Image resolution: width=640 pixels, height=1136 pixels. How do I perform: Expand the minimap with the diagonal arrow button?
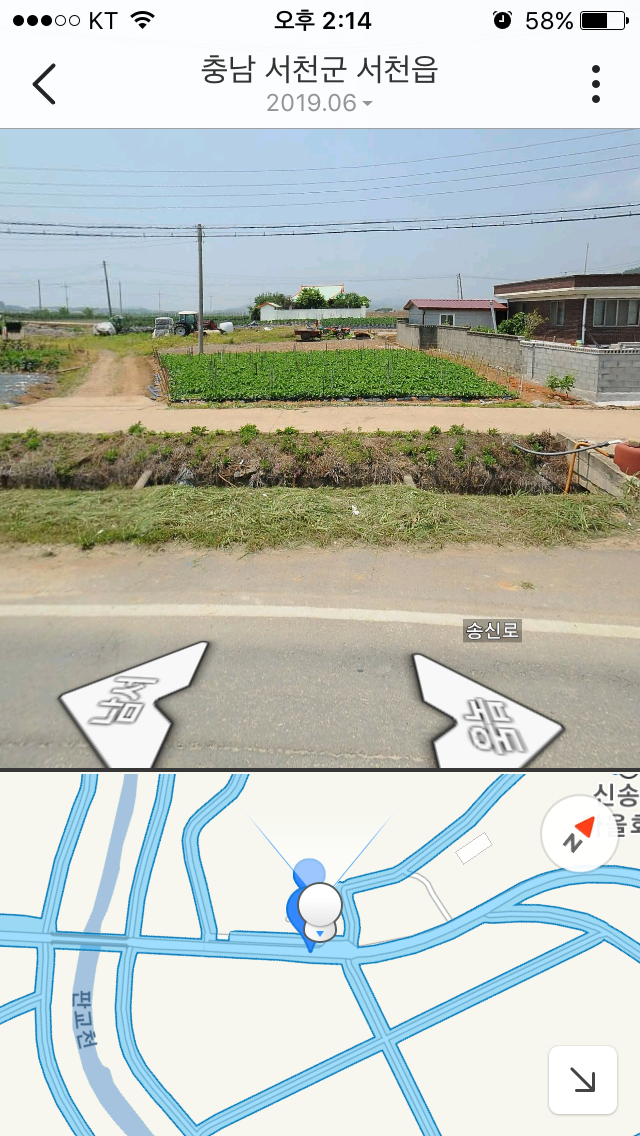pos(582,1080)
